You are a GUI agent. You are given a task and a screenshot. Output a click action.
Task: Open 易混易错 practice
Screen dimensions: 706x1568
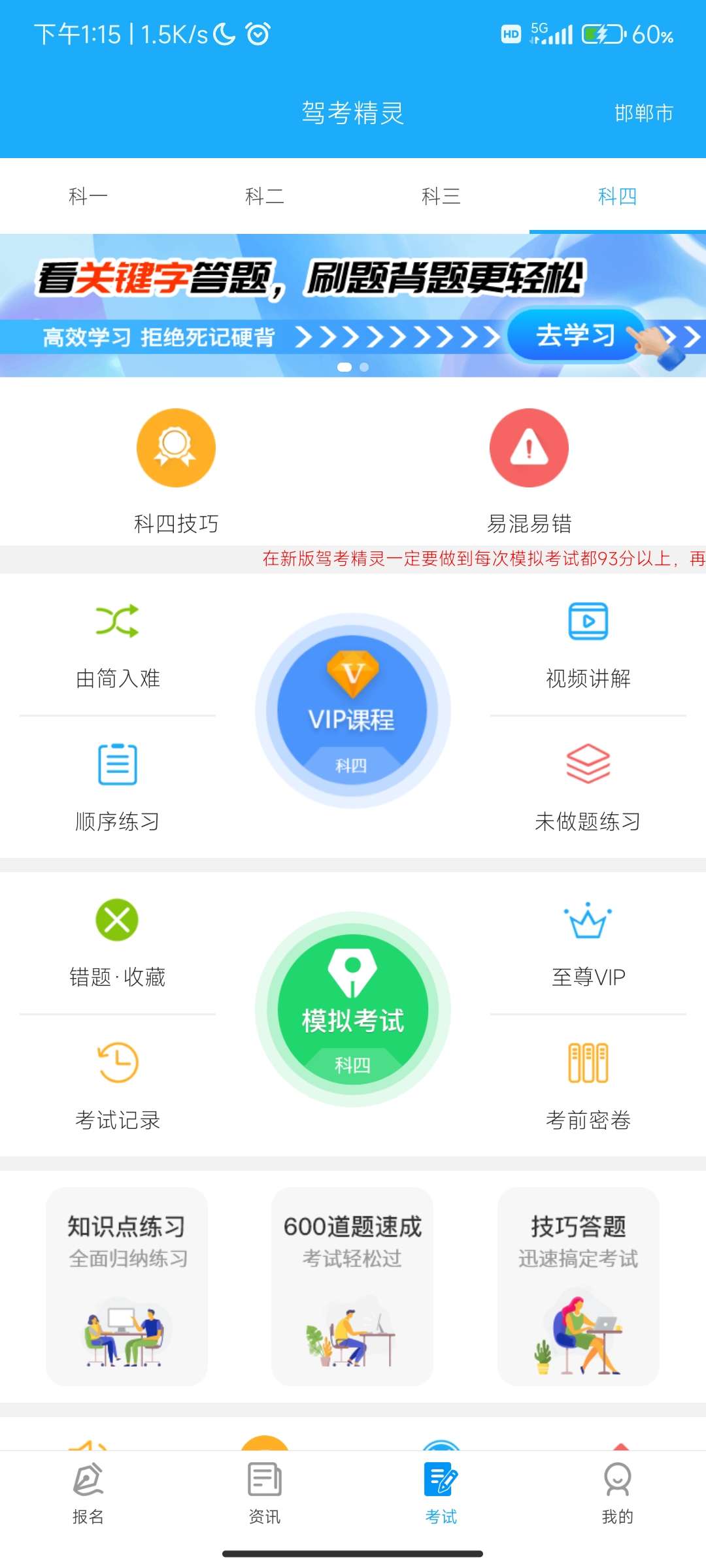coord(529,470)
